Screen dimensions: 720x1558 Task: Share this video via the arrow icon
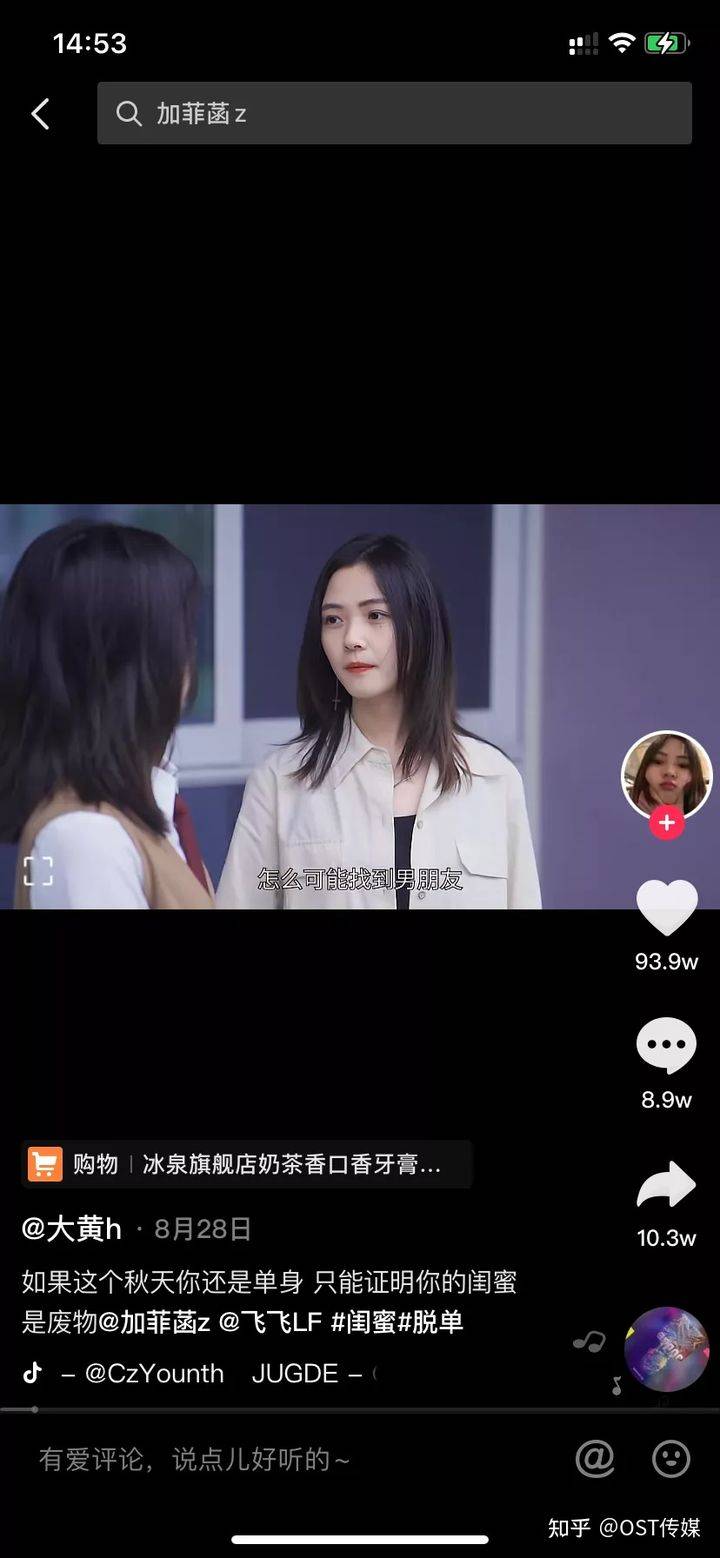(666, 1185)
